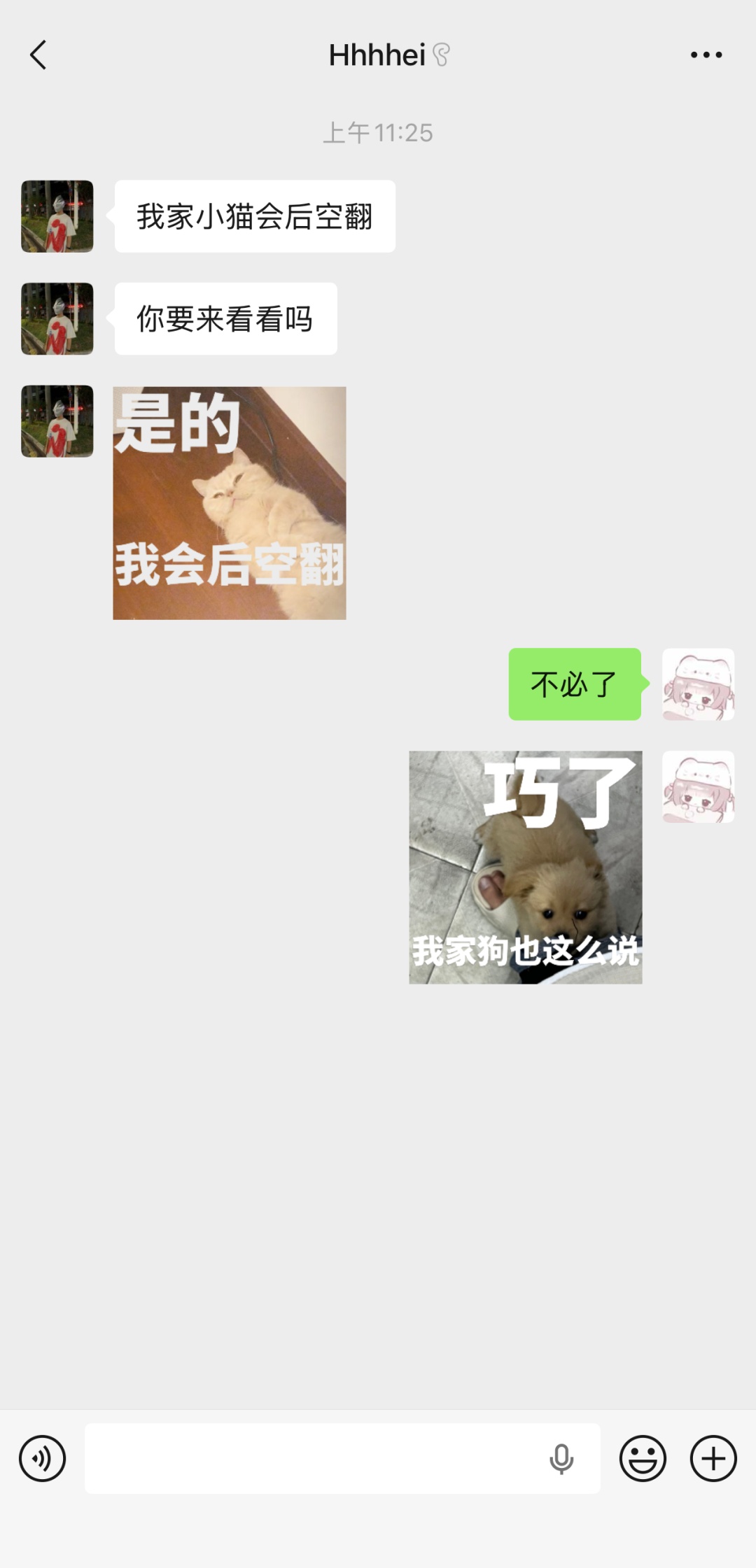Open the cat backflip sticker
The height and width of the screenshot is (1568, 756).
tap(229, 502)
